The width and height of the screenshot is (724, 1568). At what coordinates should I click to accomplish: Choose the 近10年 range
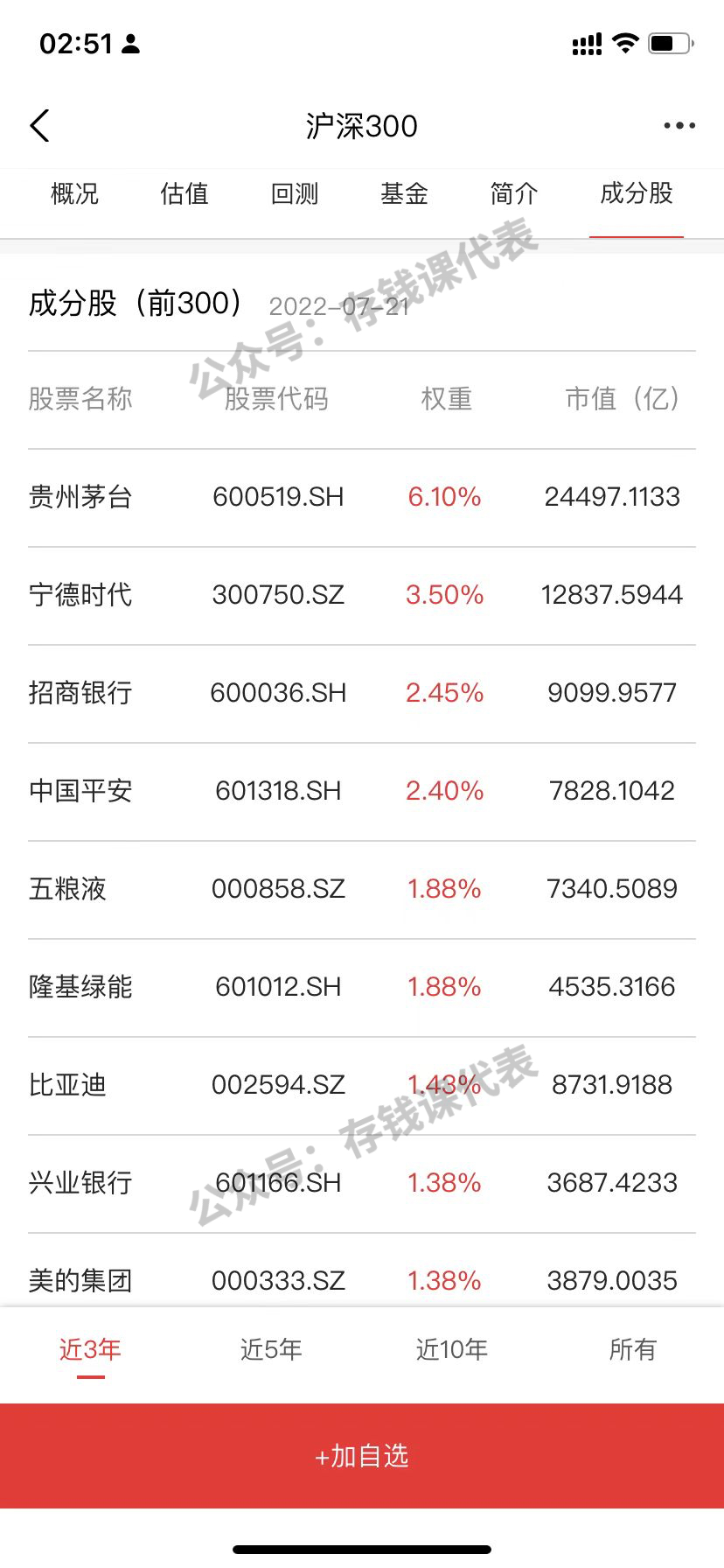(452, 1350)
